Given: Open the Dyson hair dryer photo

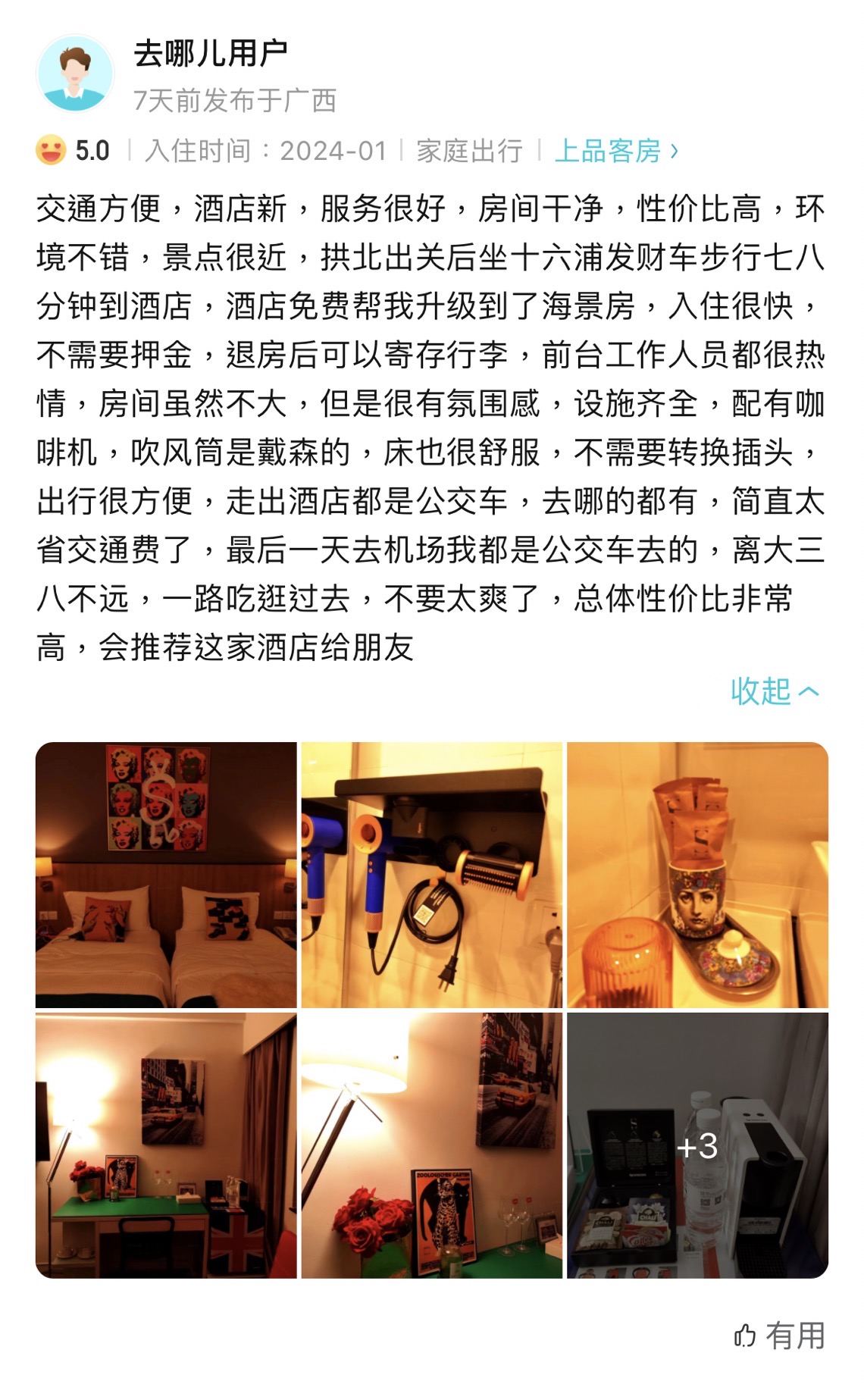Looking at the screenshot, I should pyautogui.click(x=432, y=875).
